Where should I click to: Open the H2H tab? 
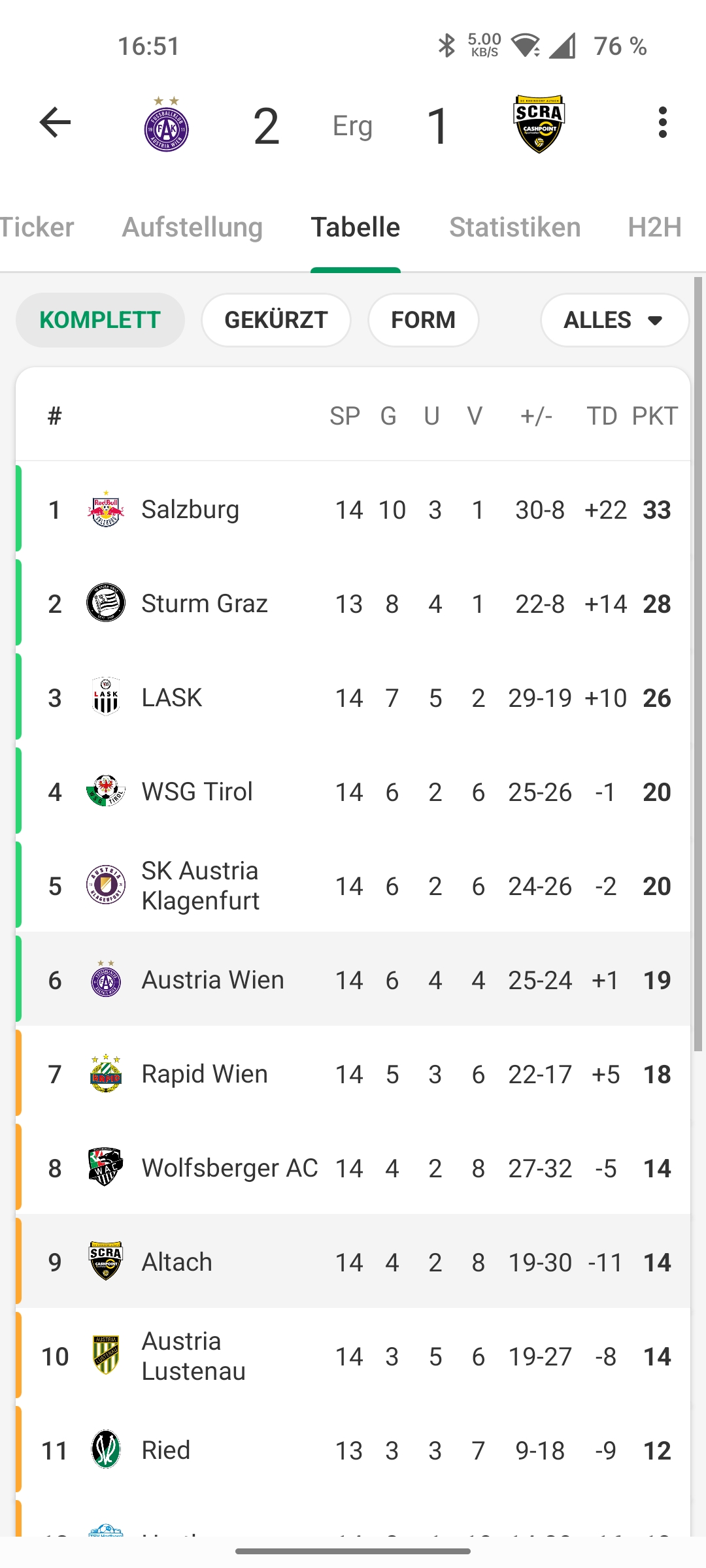coord(654,227)
